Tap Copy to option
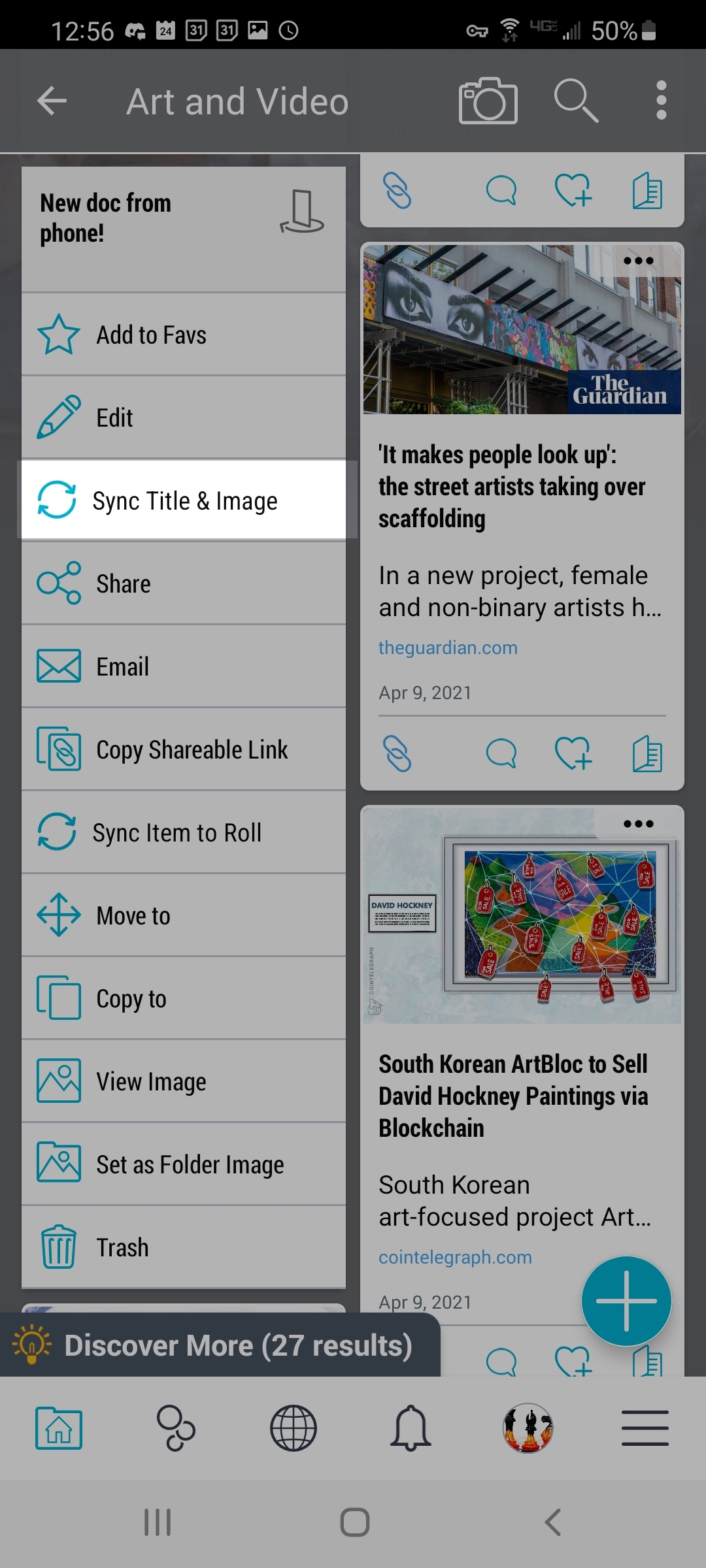The width and height of the screenshot is (706, 1568). coord(184,999)
